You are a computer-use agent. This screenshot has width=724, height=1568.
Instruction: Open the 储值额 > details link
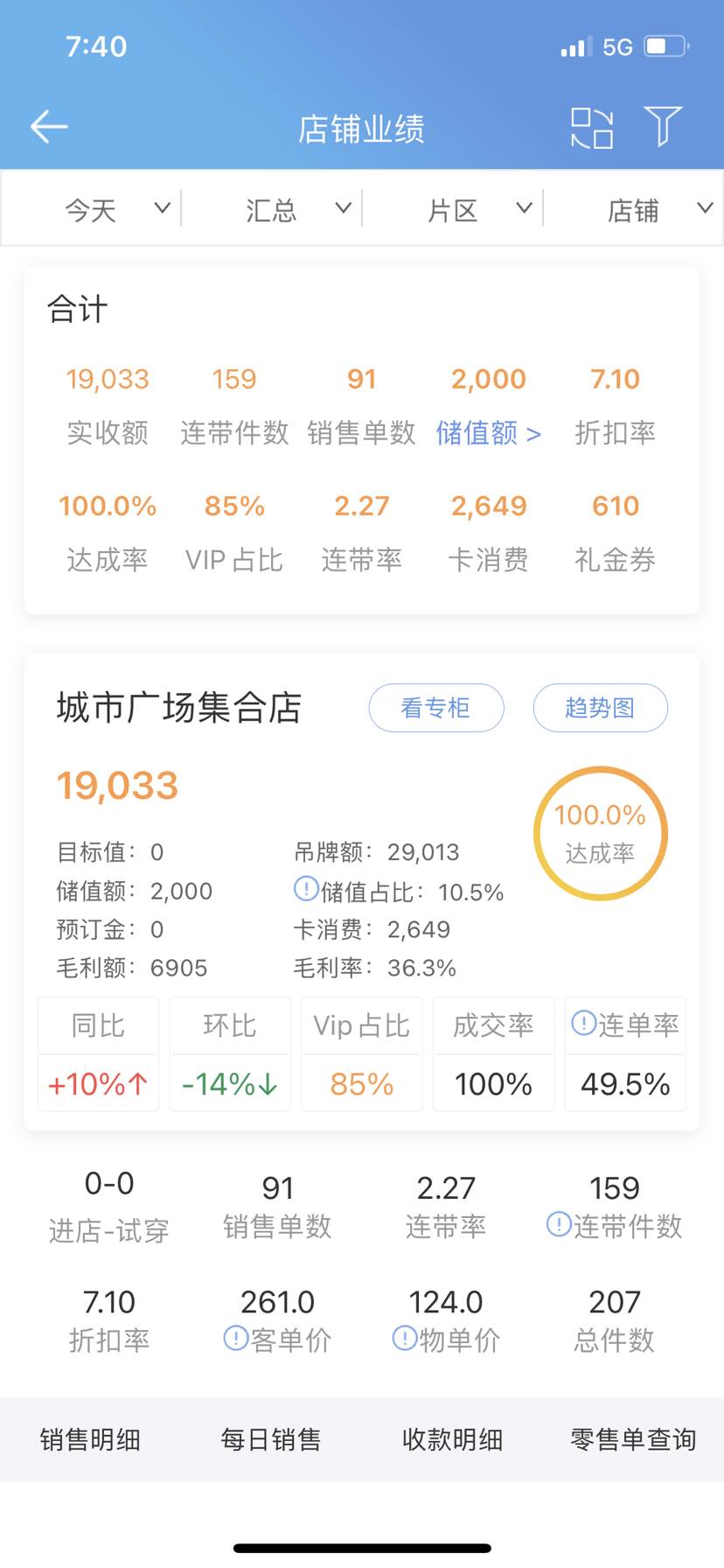pyautogui.click(x=488, y=432)
